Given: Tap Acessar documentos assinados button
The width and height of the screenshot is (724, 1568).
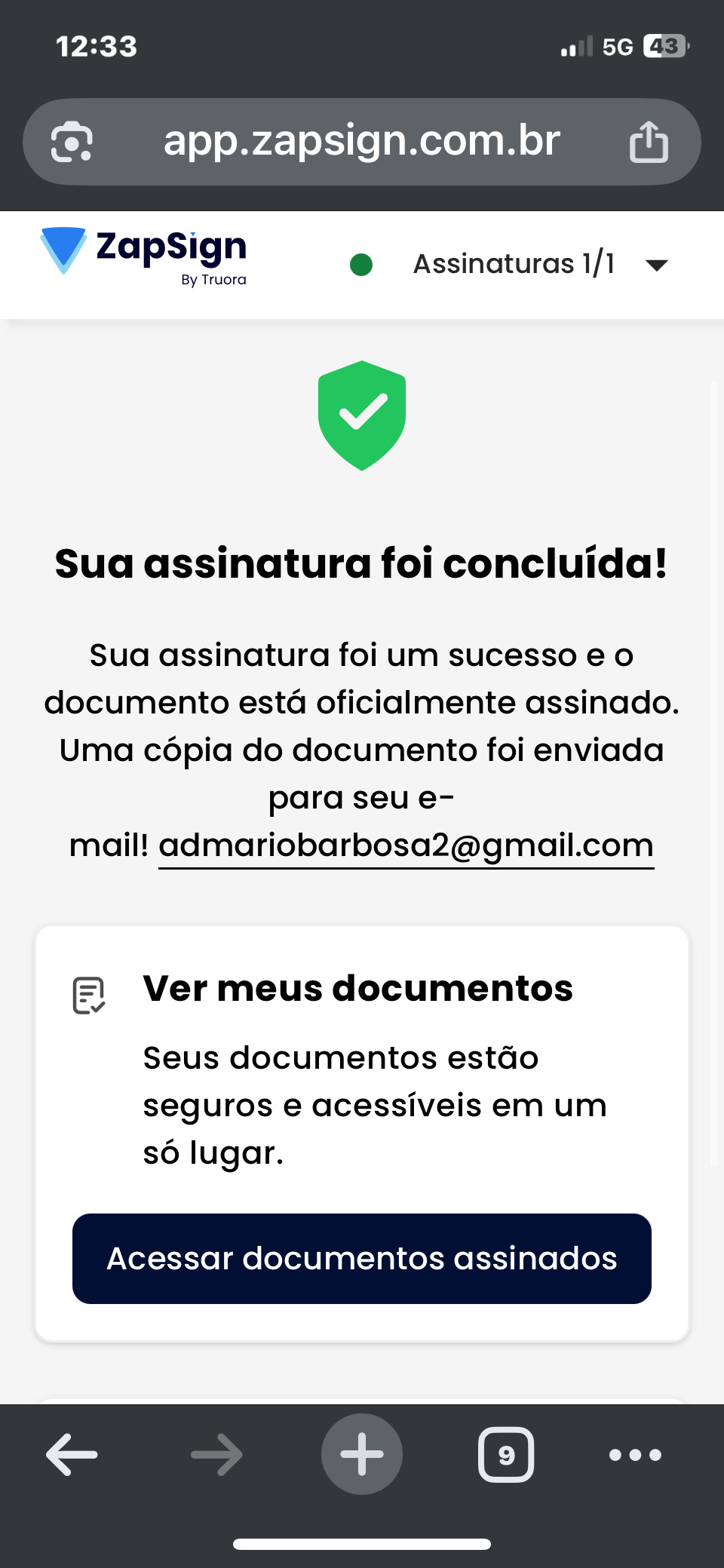Looking at the screenshot, I should click(x=362, y=1259).
